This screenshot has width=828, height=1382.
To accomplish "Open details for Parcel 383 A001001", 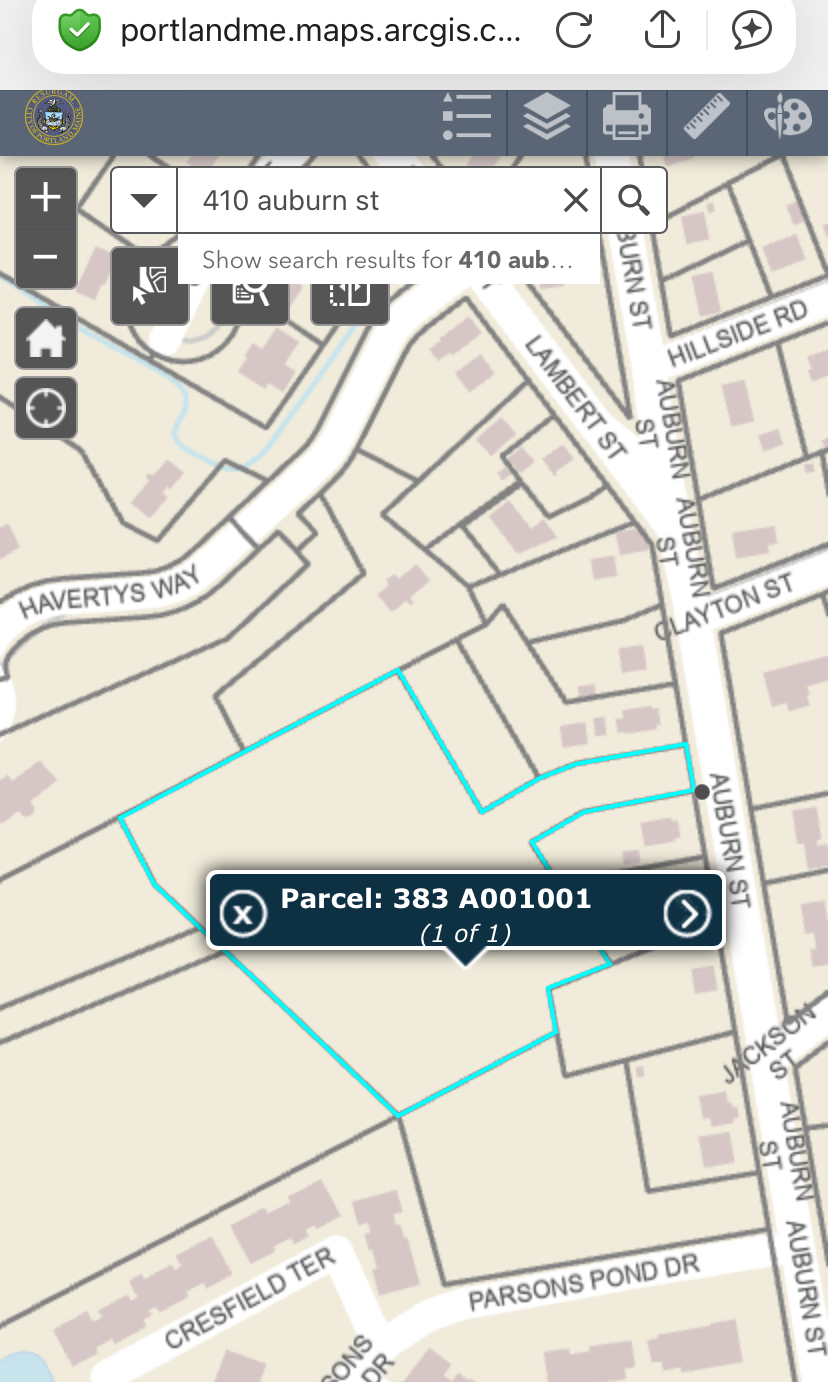I will pyautogui.click(x=687, y=912).
